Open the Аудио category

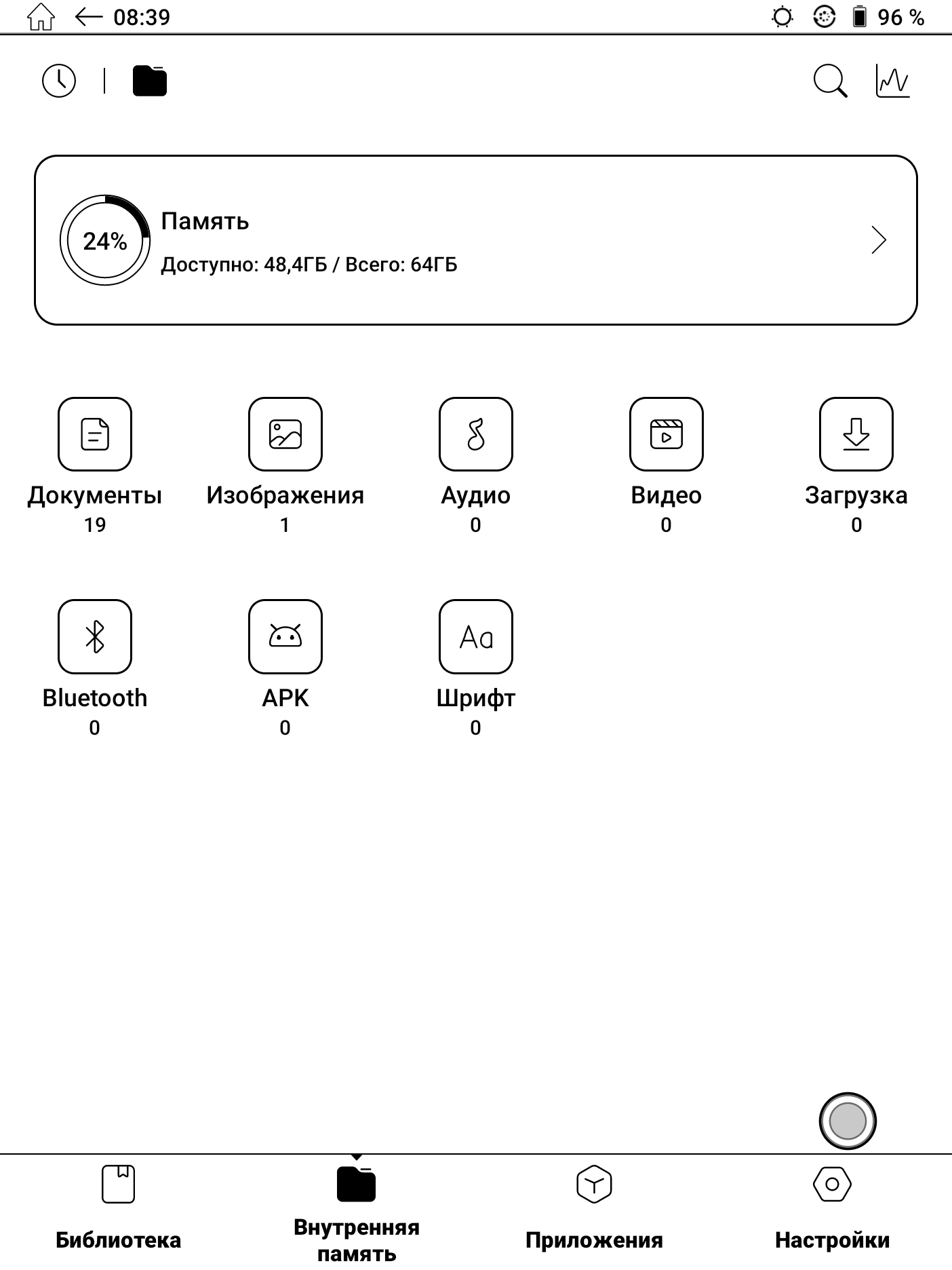click(475, 435)
